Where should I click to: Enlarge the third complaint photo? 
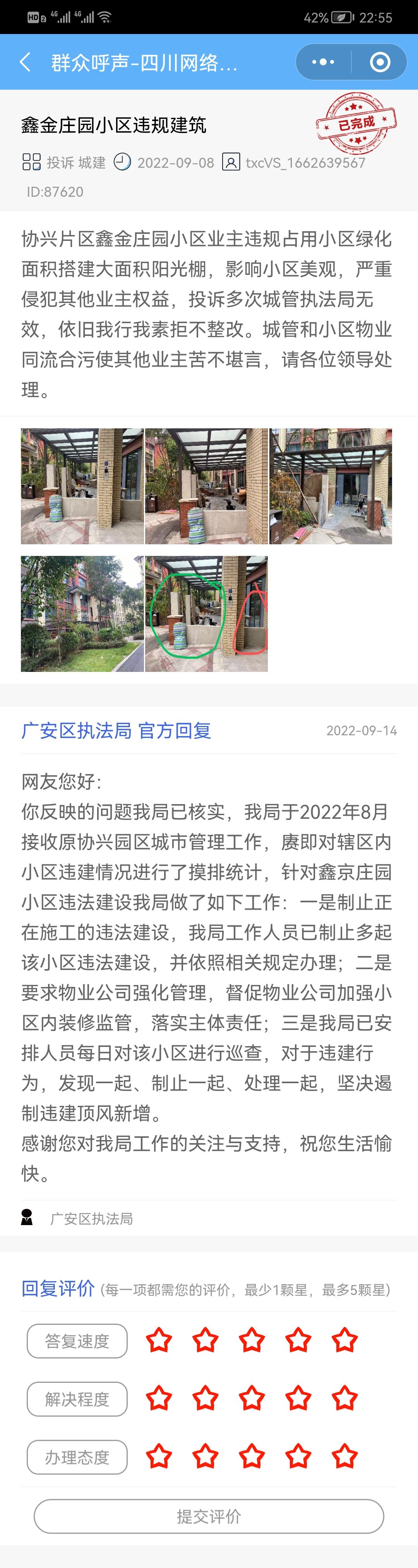click(330, 486)
